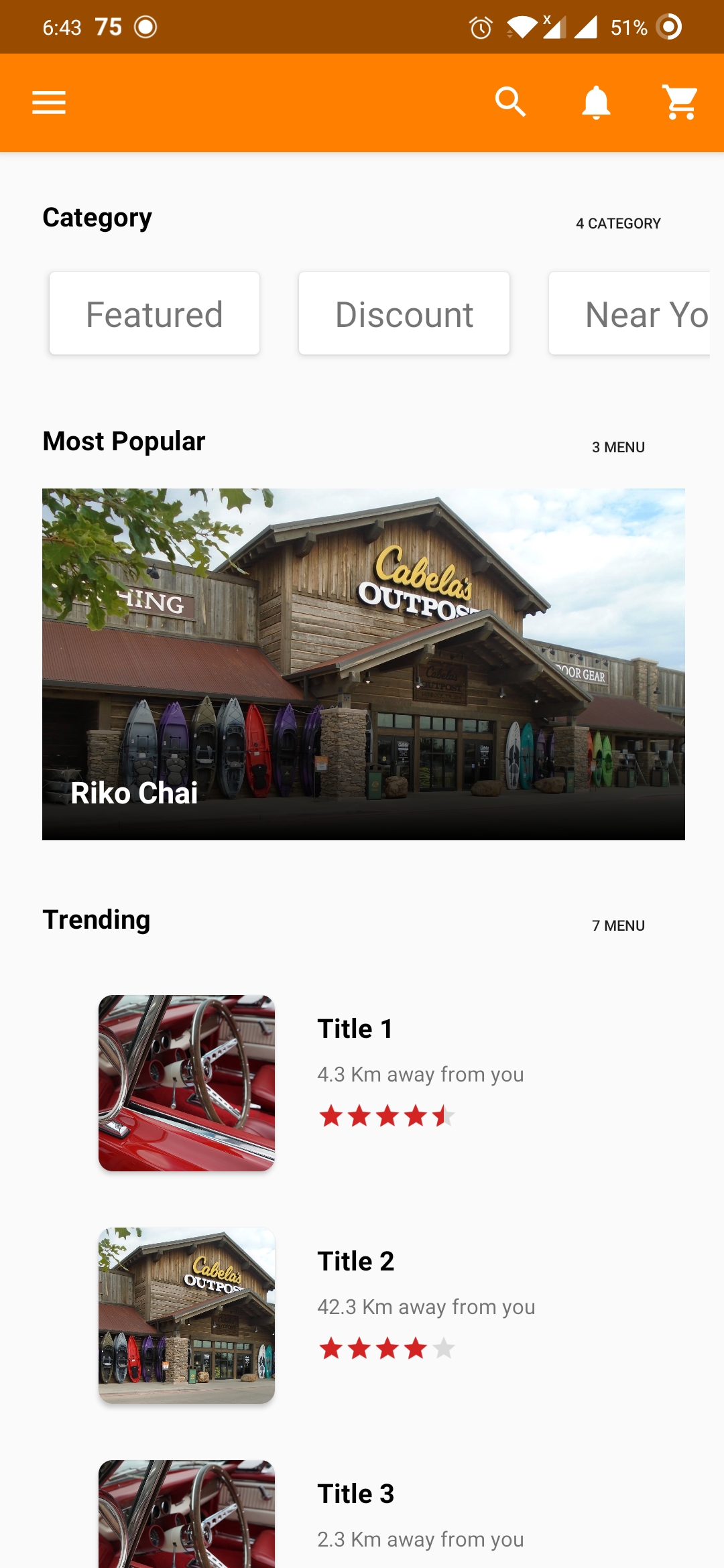
Task: Open the shopping cart
Action: point(680,103)
